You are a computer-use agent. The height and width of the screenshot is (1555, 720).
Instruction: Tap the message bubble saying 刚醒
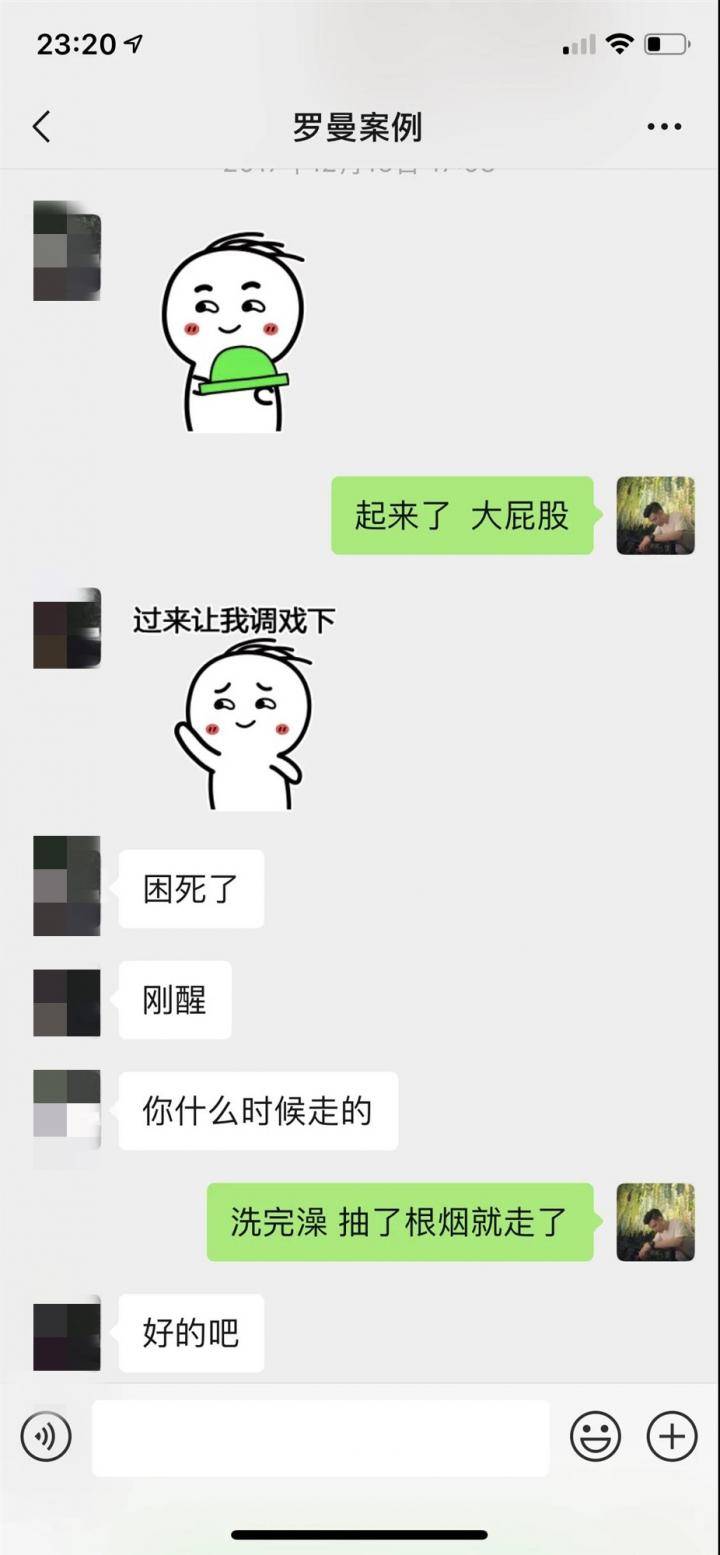pyautogui.click(x=174, y=999)
